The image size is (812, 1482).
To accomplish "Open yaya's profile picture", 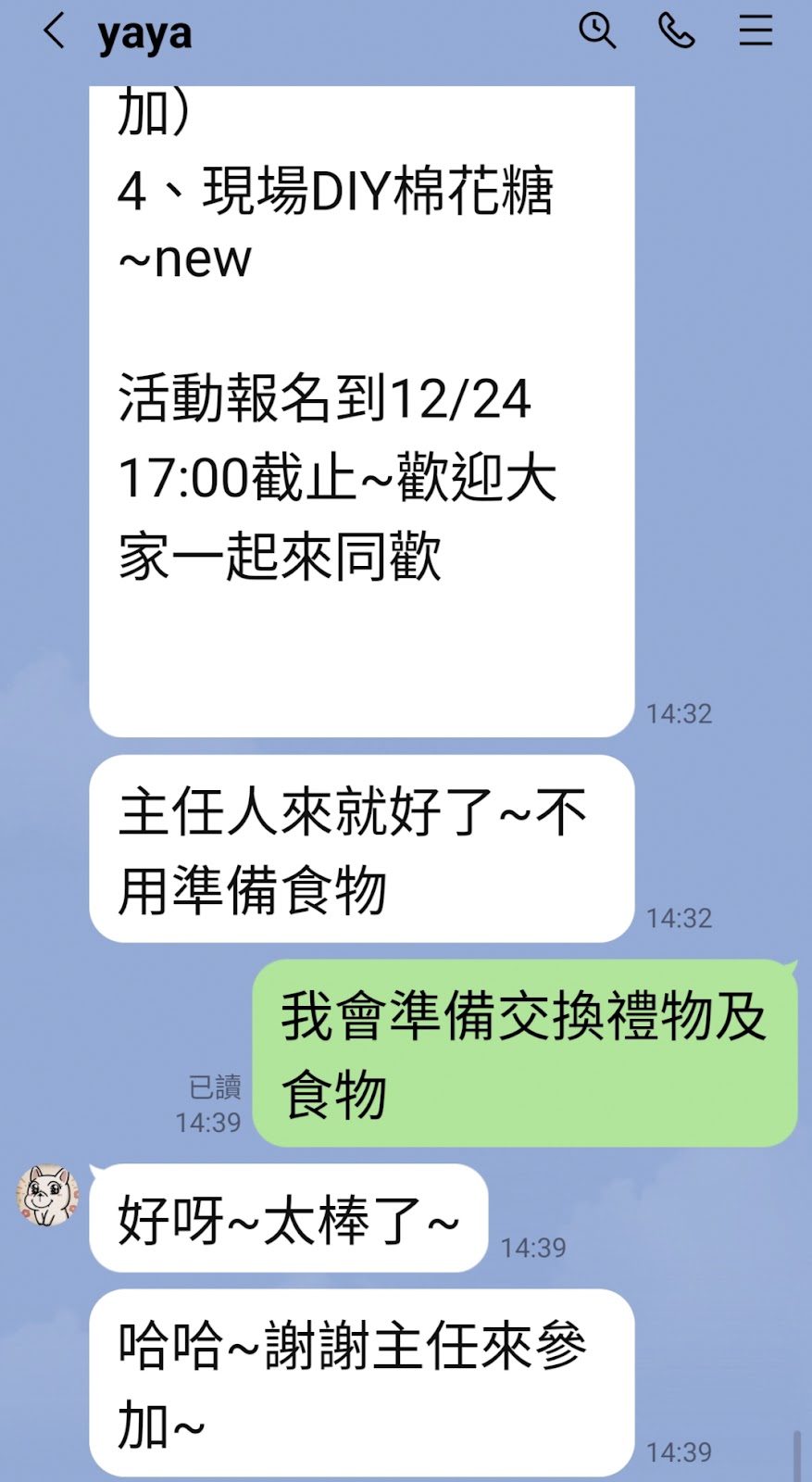I will [x=48, y=1195].
